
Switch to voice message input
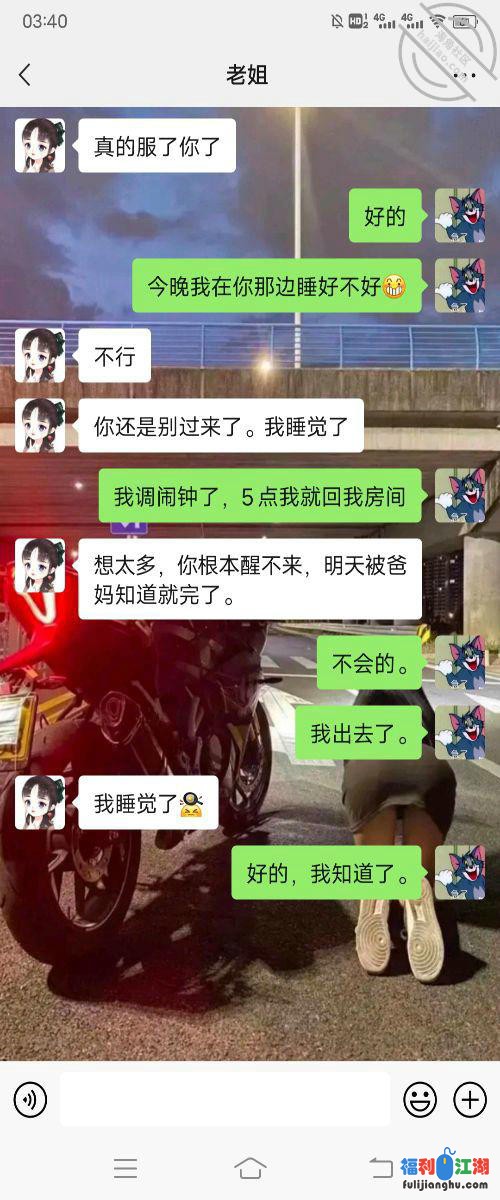point(30,1100)
